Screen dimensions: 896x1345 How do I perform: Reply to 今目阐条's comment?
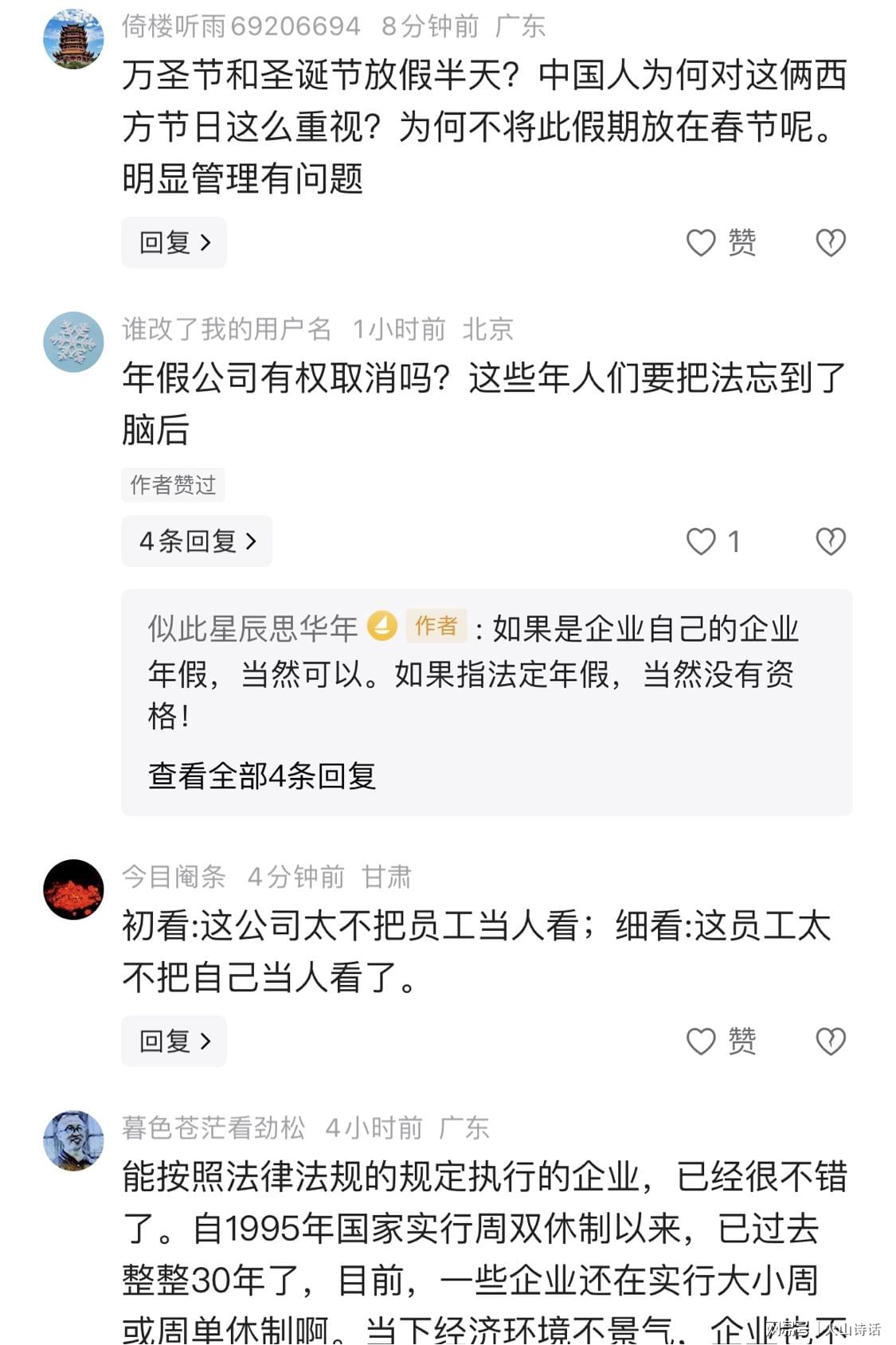coord(174,1041)
